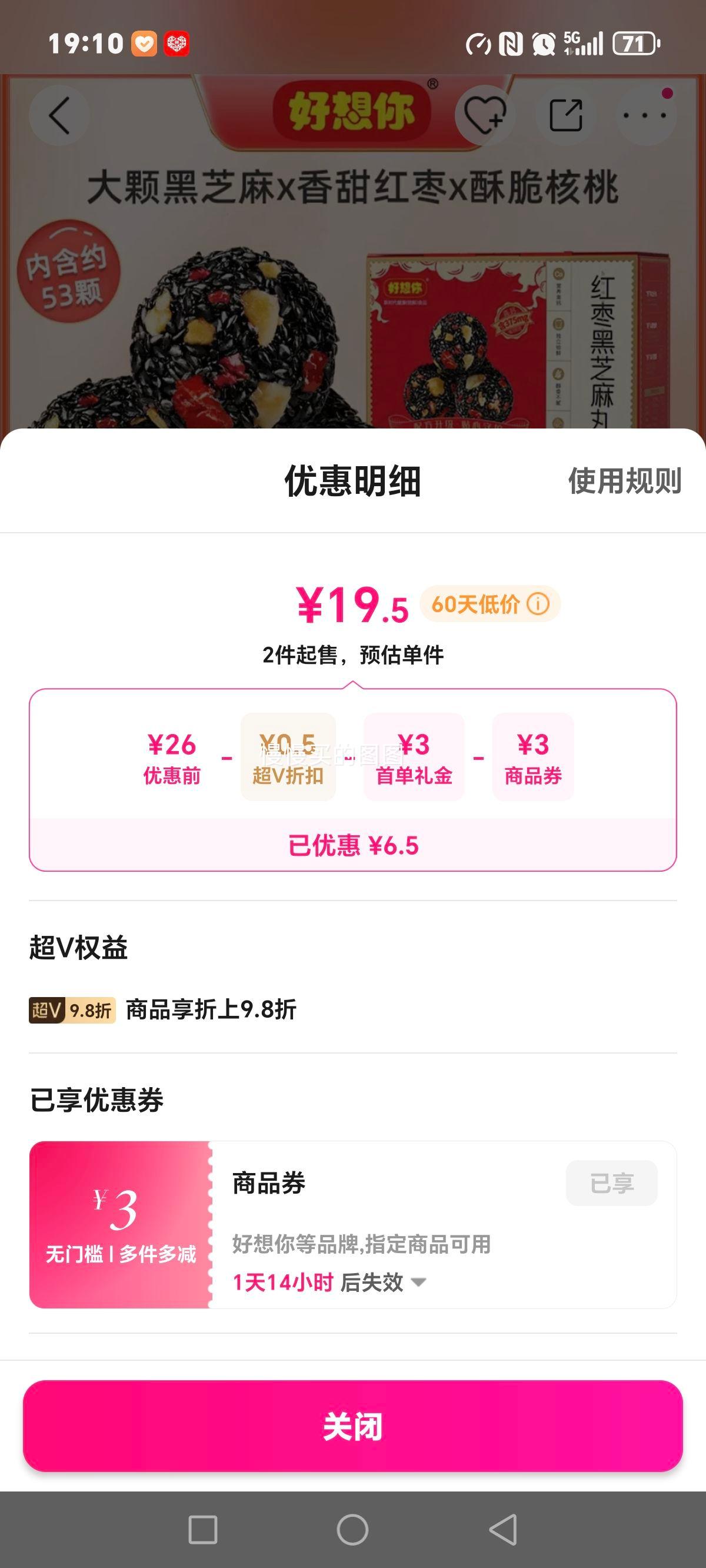Expand the coupon expiry details arrow
Screen dimensions: 706x1568
(x=419, y=1283)
